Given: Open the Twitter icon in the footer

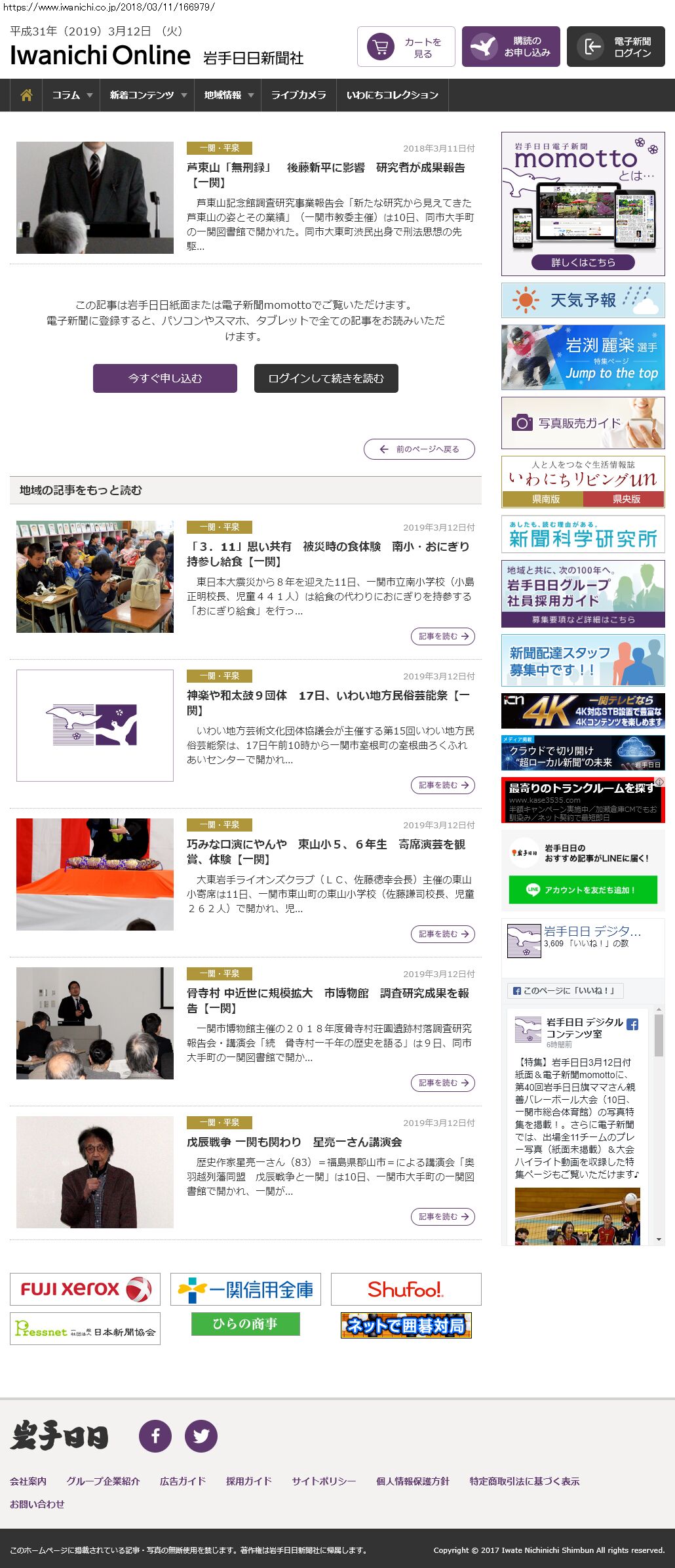Looking at the screenshot, I should coord(201,1436).
